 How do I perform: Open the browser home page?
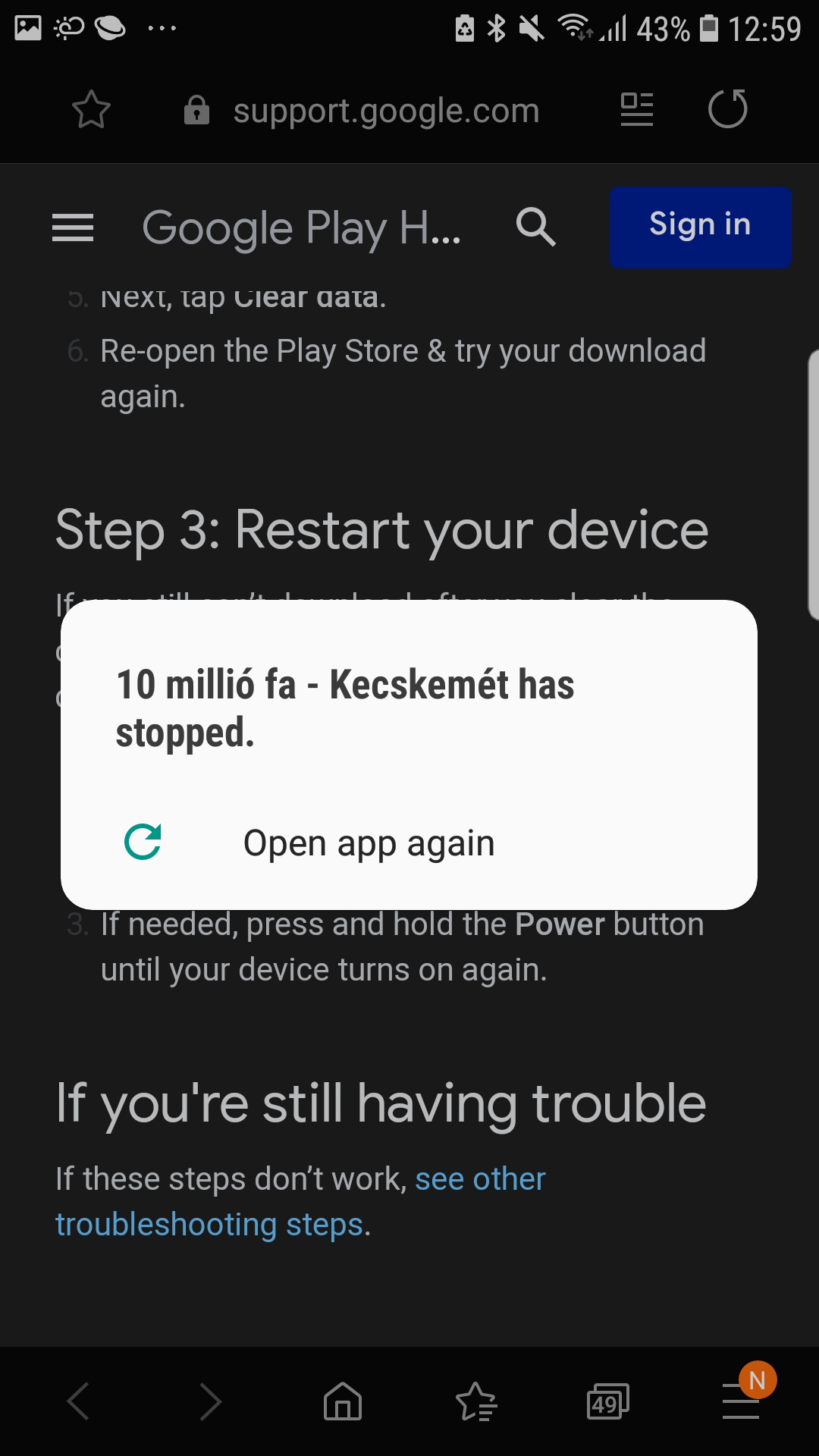pos(343,1401)
